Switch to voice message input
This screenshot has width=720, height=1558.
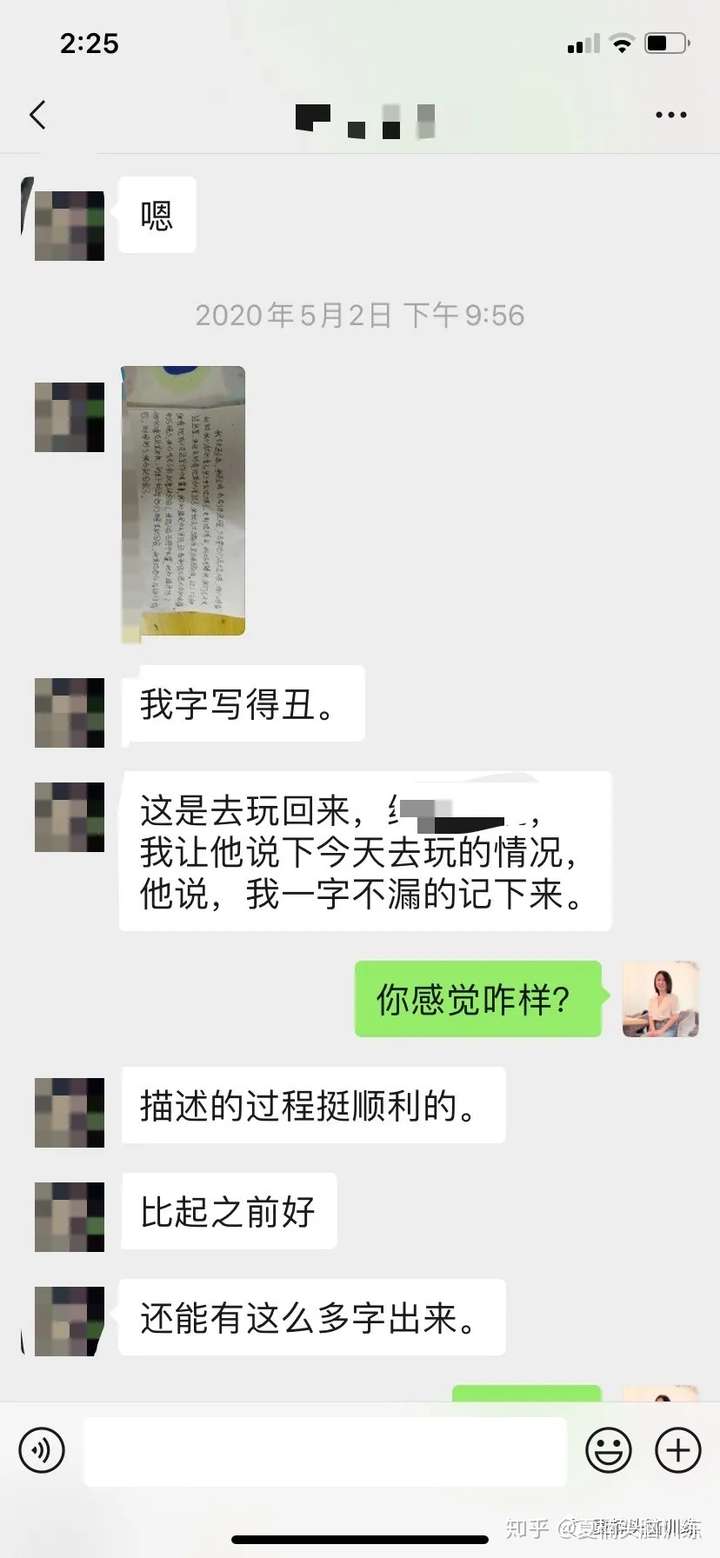(41, 1450)
